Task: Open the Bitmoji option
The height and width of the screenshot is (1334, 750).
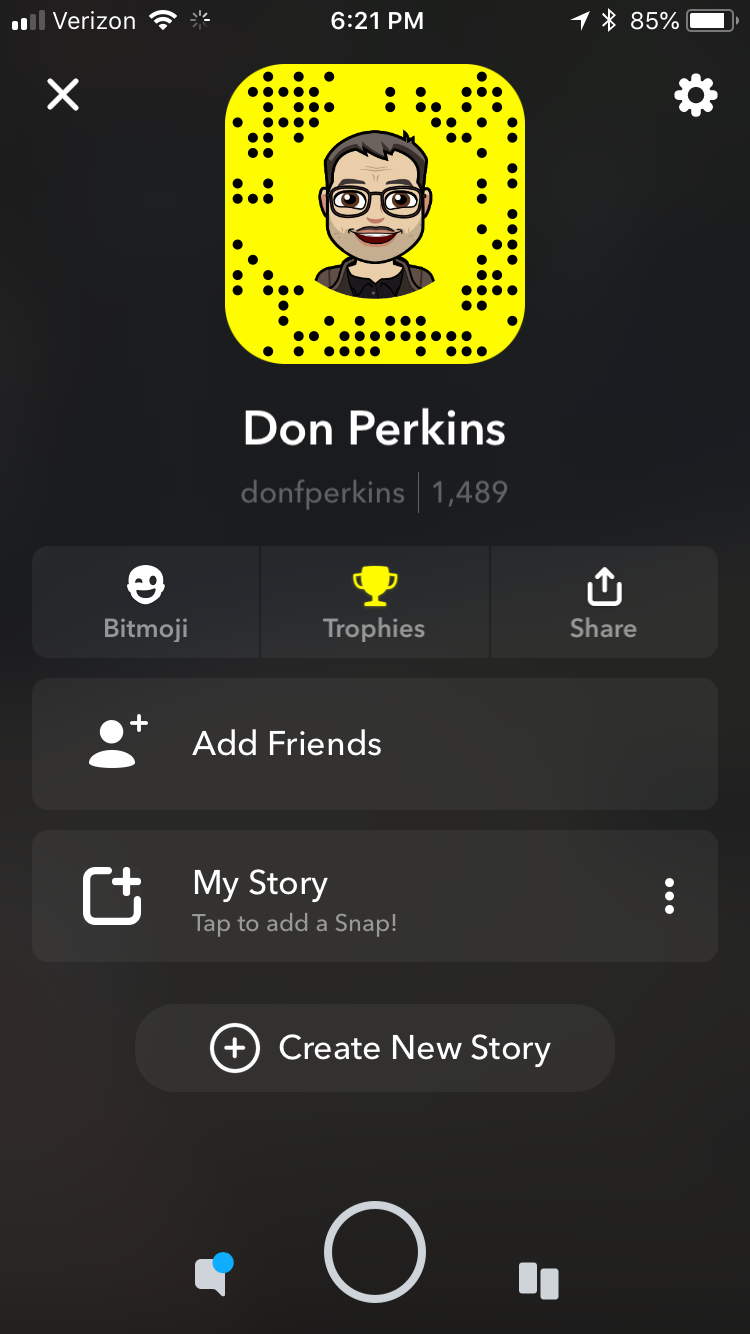Action: pos(146,602)
